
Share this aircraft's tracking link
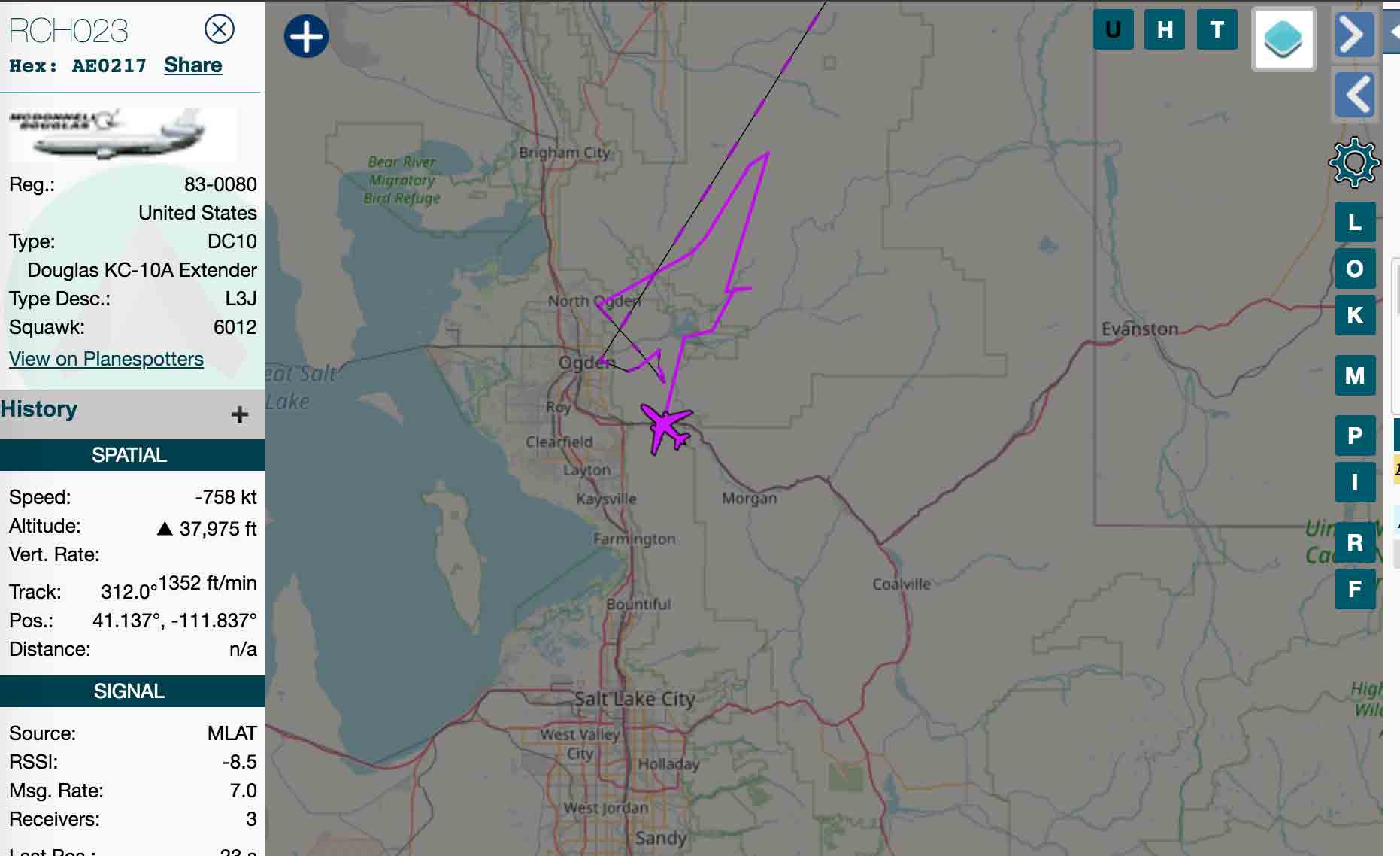pyautogui.click(x=193, y=65)
